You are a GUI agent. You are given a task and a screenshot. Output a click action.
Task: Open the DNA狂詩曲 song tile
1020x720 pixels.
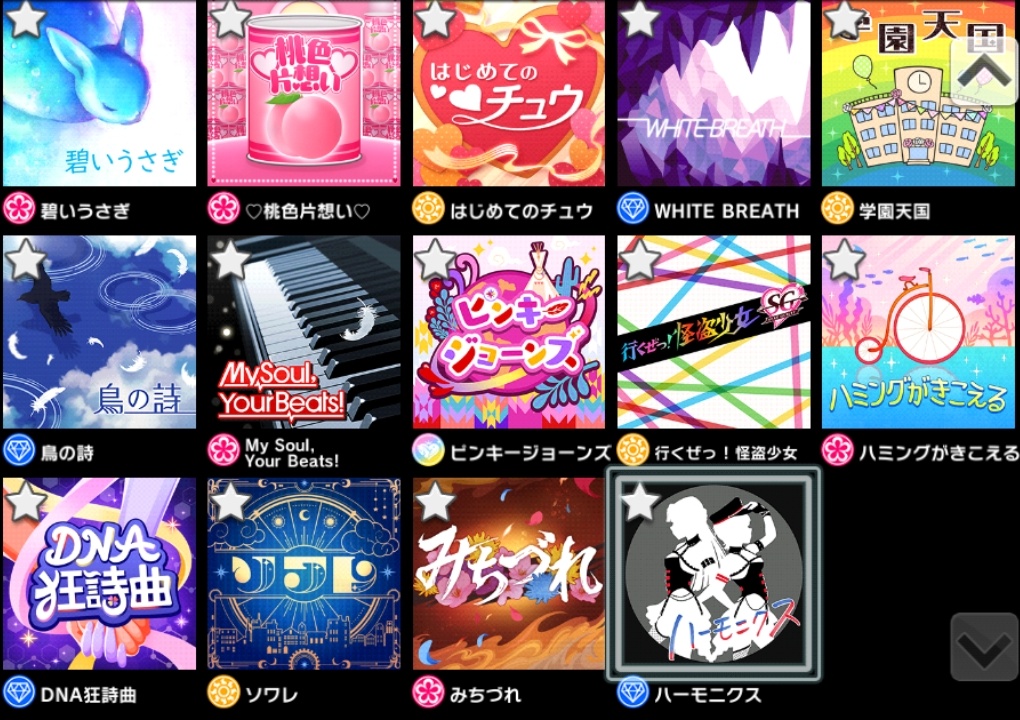click(x=99, y=574)
